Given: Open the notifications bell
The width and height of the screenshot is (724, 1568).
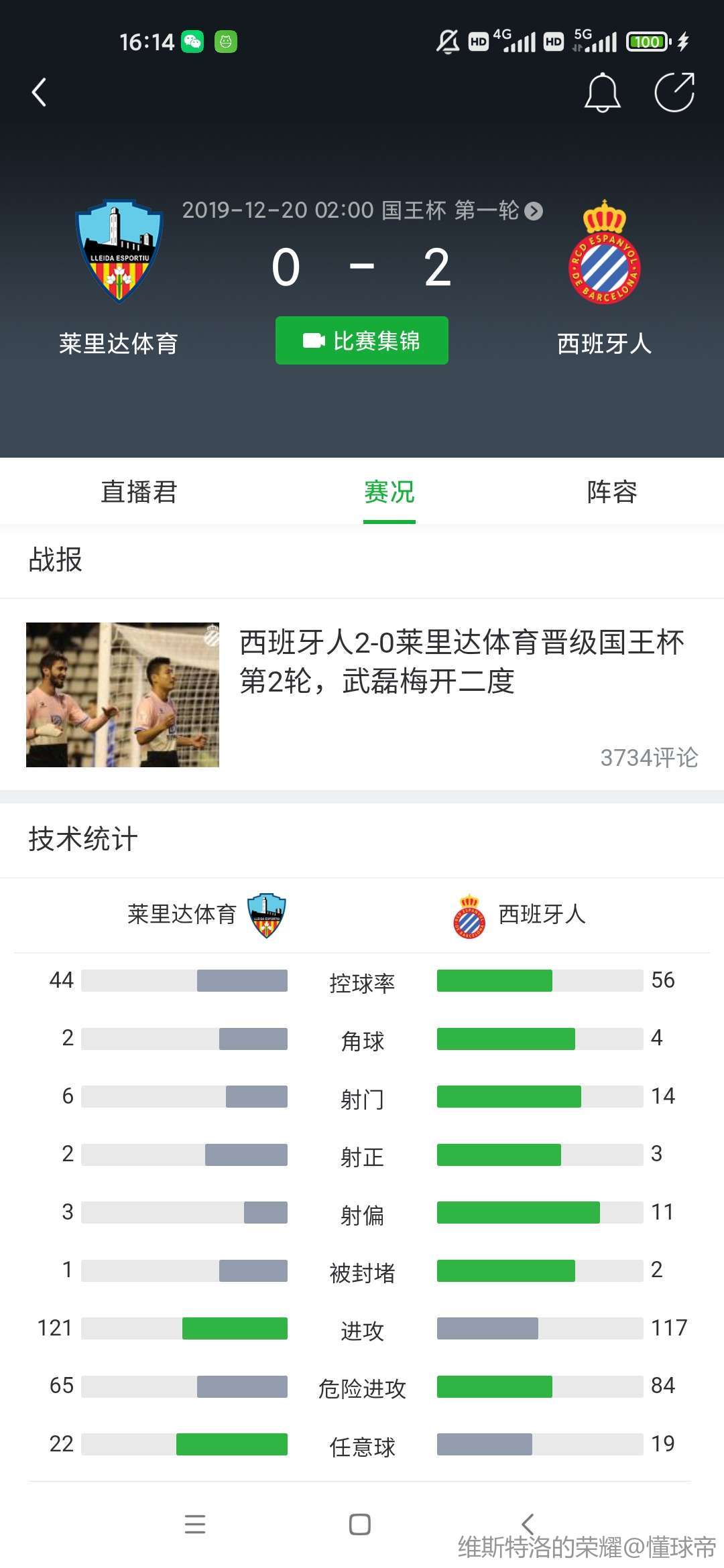Looking at the screenshot, I should point(602,92).
